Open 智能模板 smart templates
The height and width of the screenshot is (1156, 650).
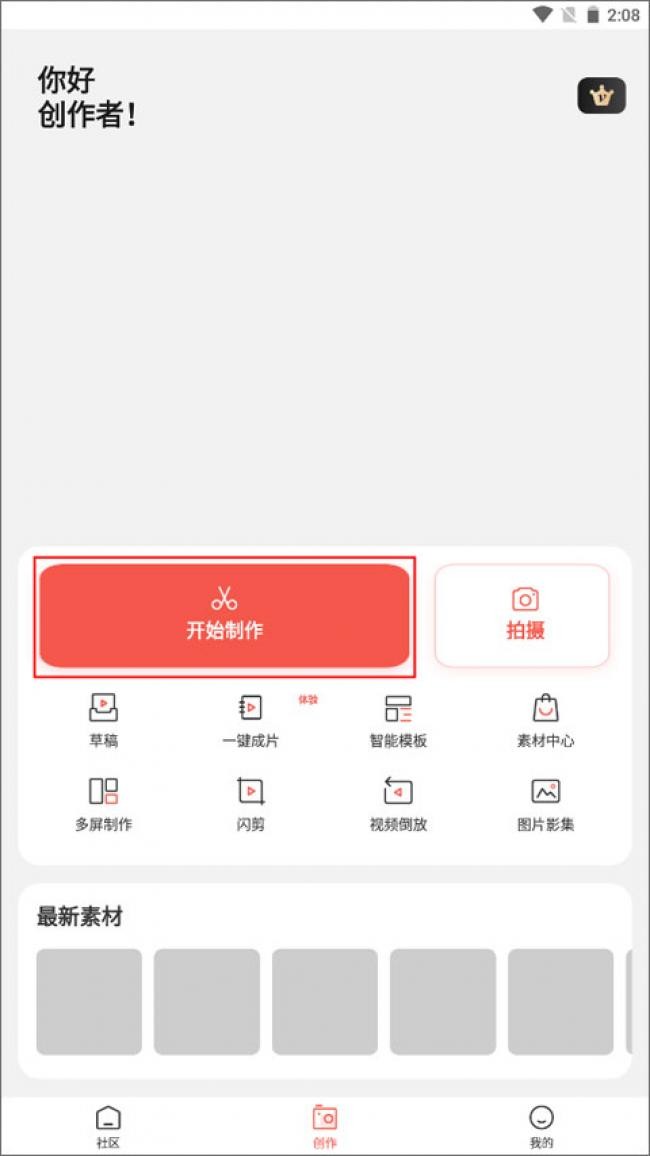pyautogui.click(x=398, y=720)
